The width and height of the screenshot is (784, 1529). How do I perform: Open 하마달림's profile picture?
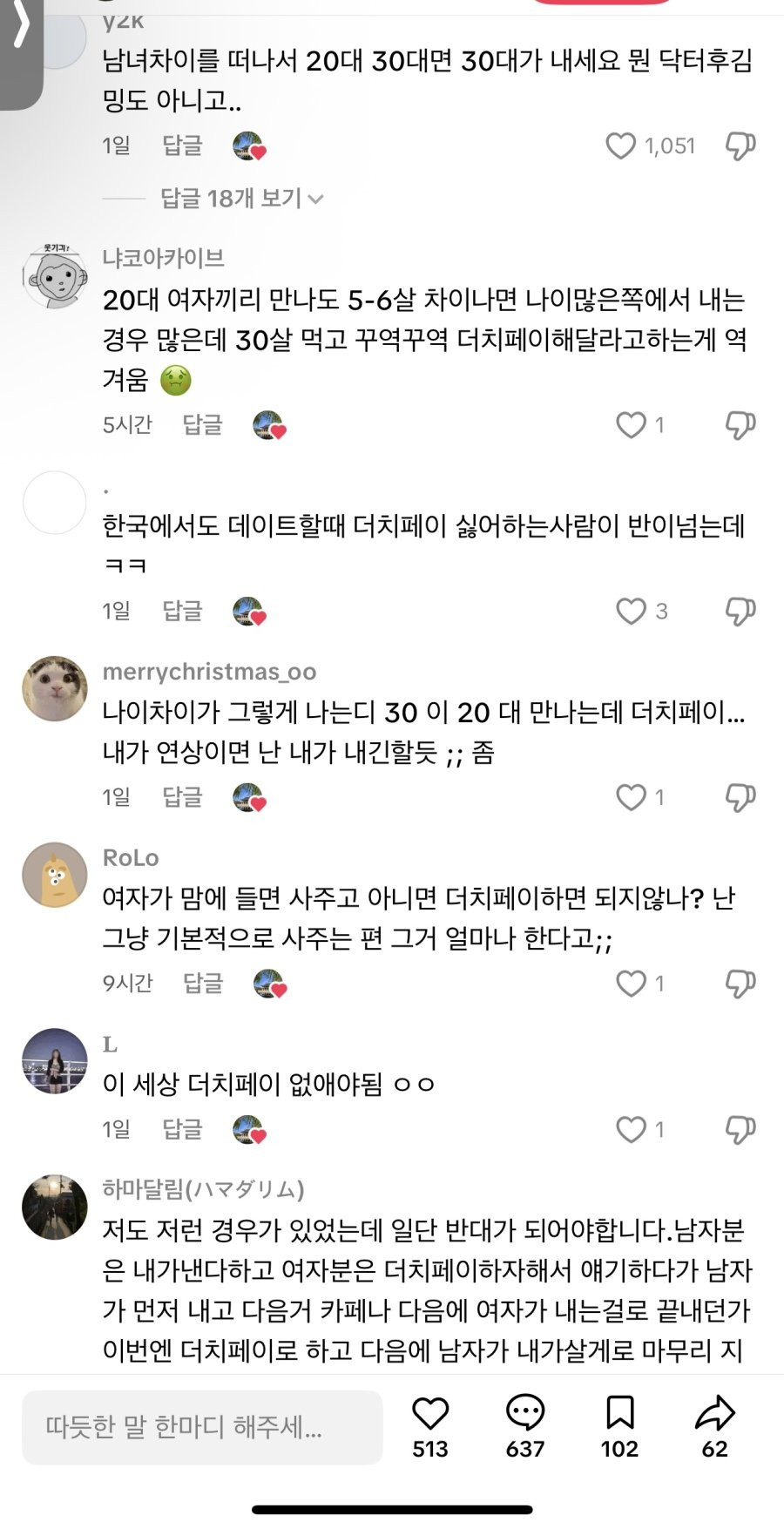pos(54,1206)
